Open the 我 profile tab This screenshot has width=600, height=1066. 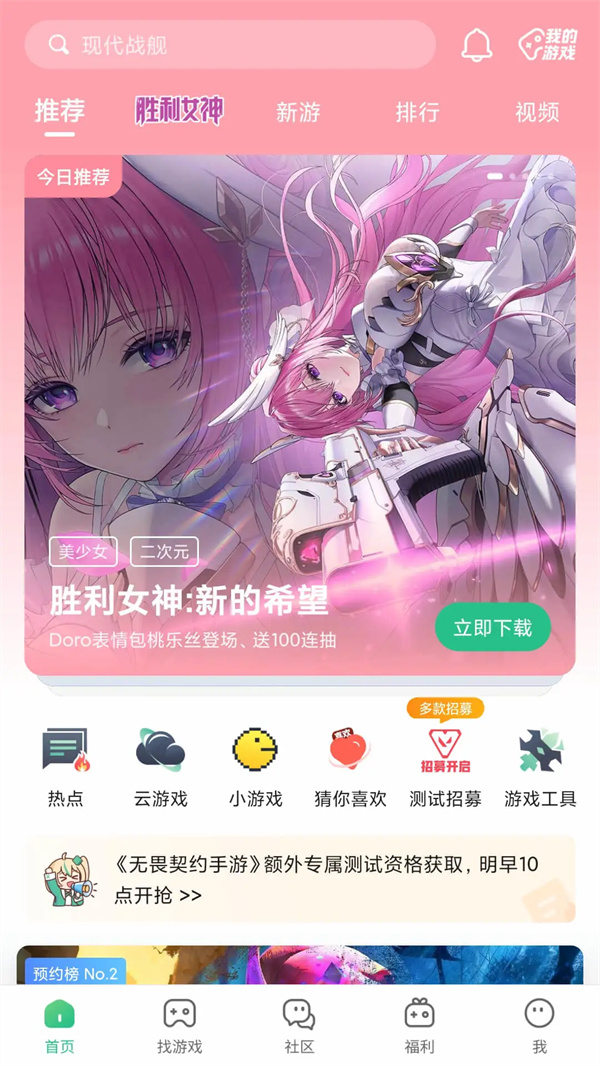[x=539, y=1026]
